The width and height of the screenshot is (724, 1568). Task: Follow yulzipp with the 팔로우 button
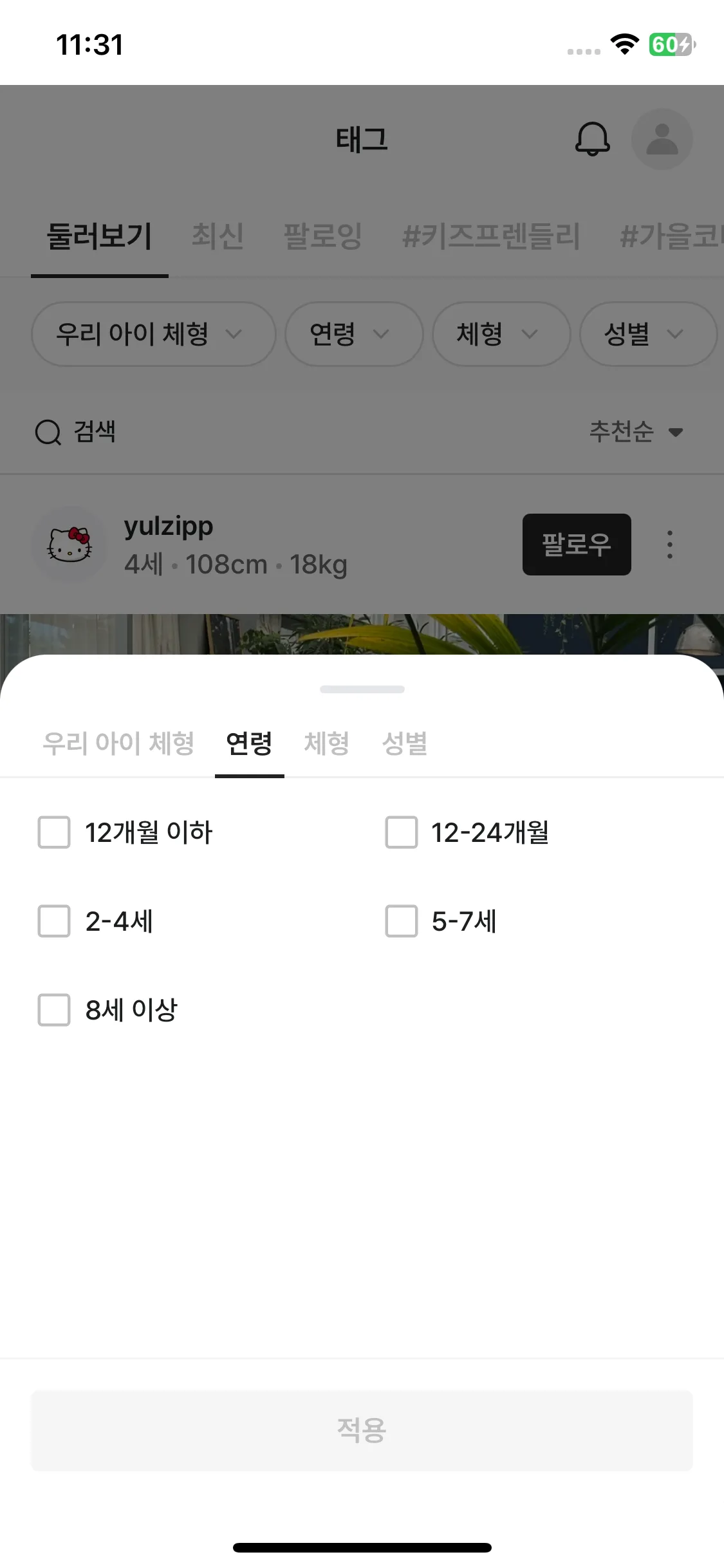pyautogui.click(x=576, y=545)
